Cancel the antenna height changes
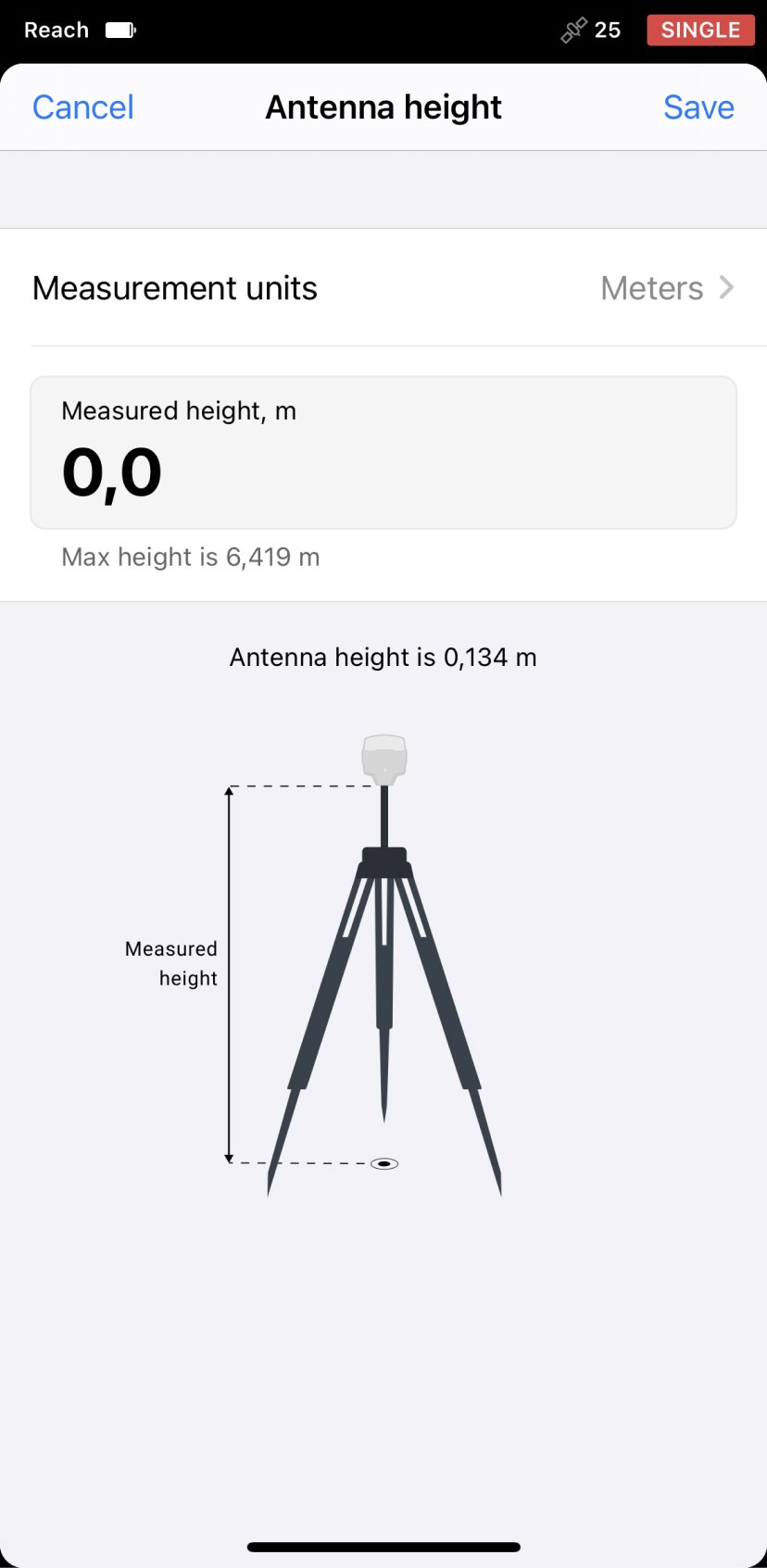This screenshot has height=1568, width=767. coord(82,107)
